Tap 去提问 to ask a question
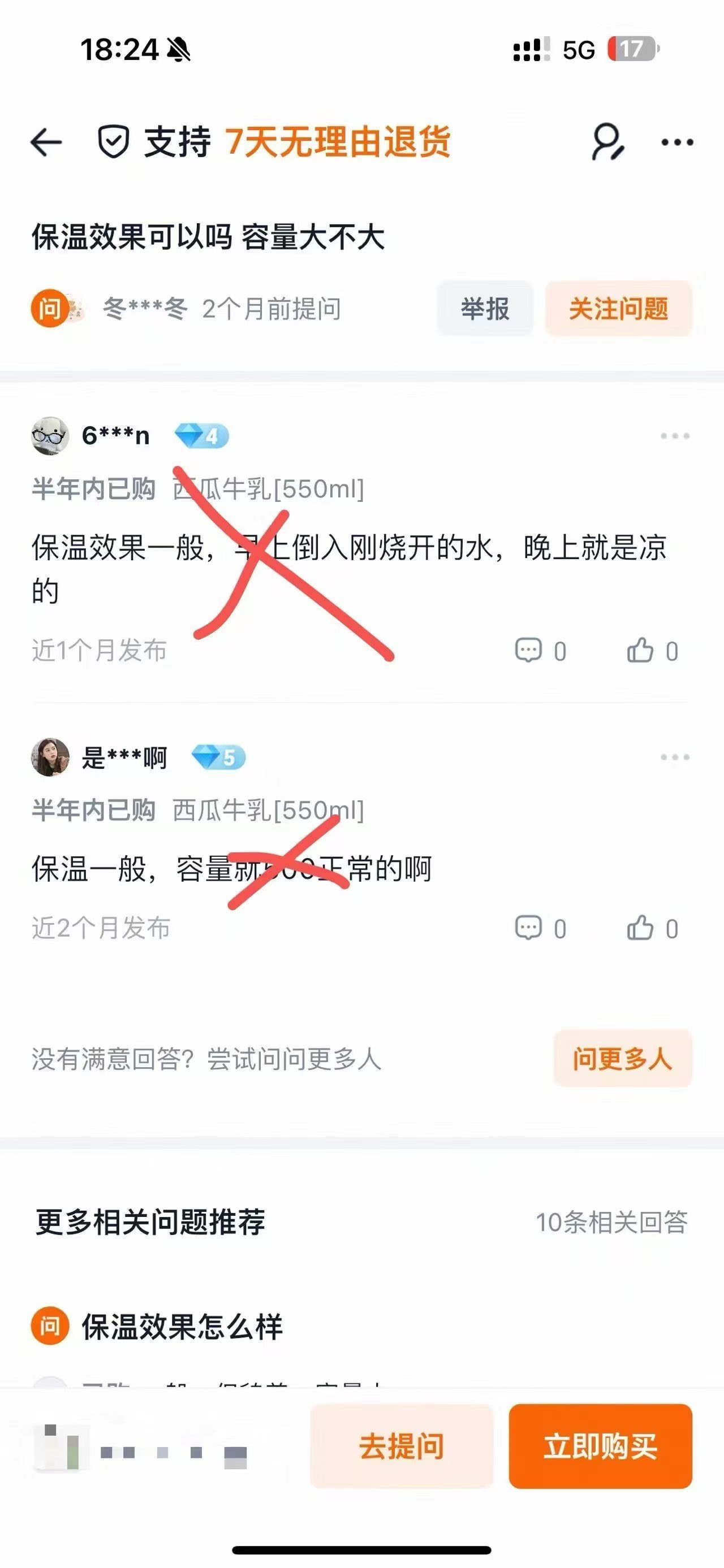This screenshot has width=724, height=1568. tap(401, 1446)
